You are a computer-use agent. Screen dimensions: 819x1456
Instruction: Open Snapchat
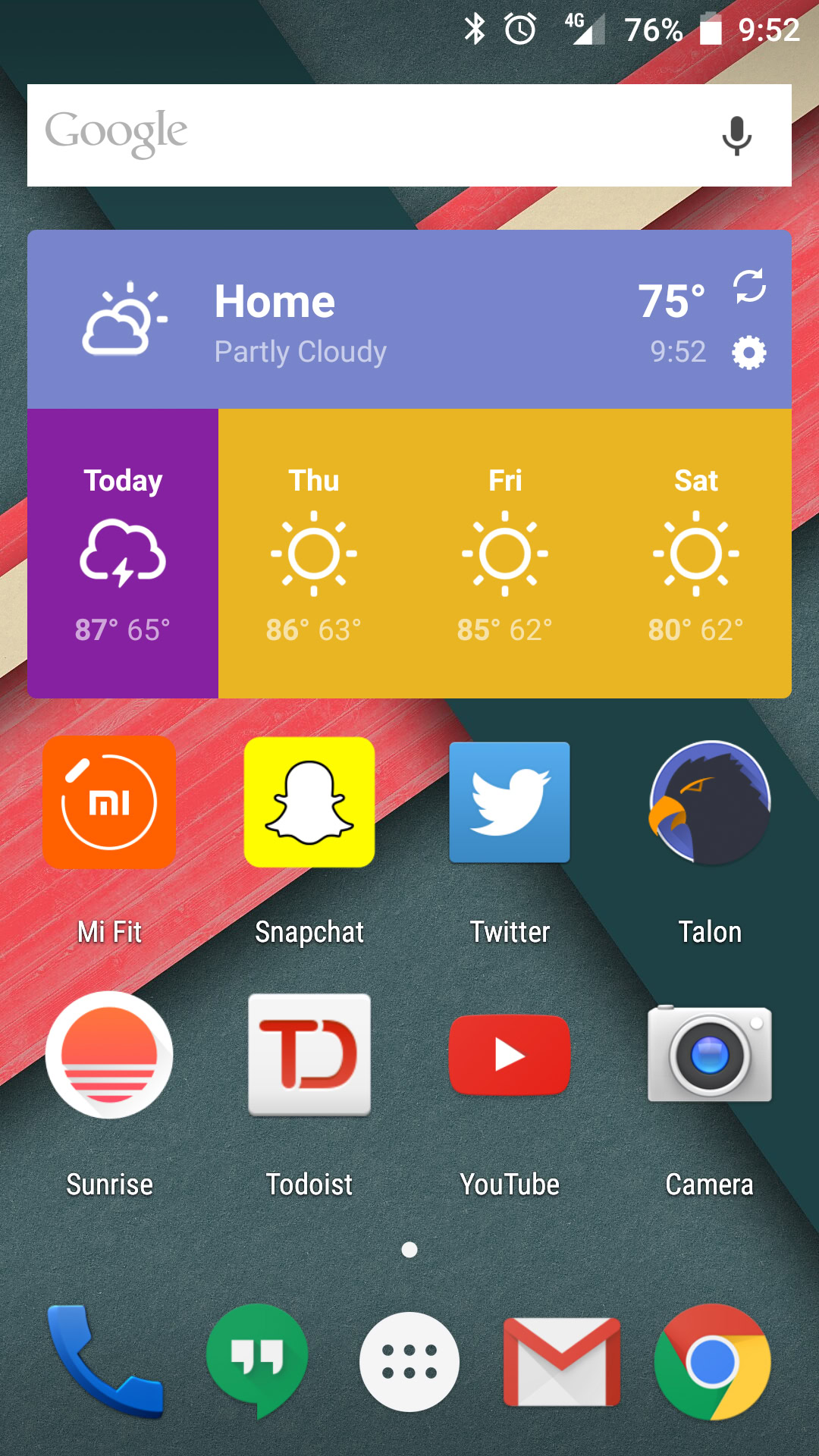pyautogui.click(x=309, y=802)
